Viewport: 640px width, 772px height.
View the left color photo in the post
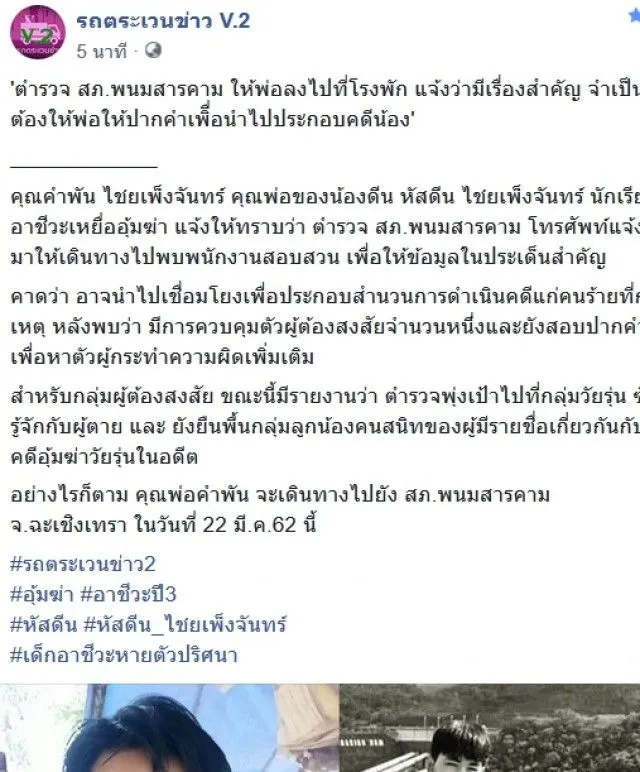tap(168, 728)
